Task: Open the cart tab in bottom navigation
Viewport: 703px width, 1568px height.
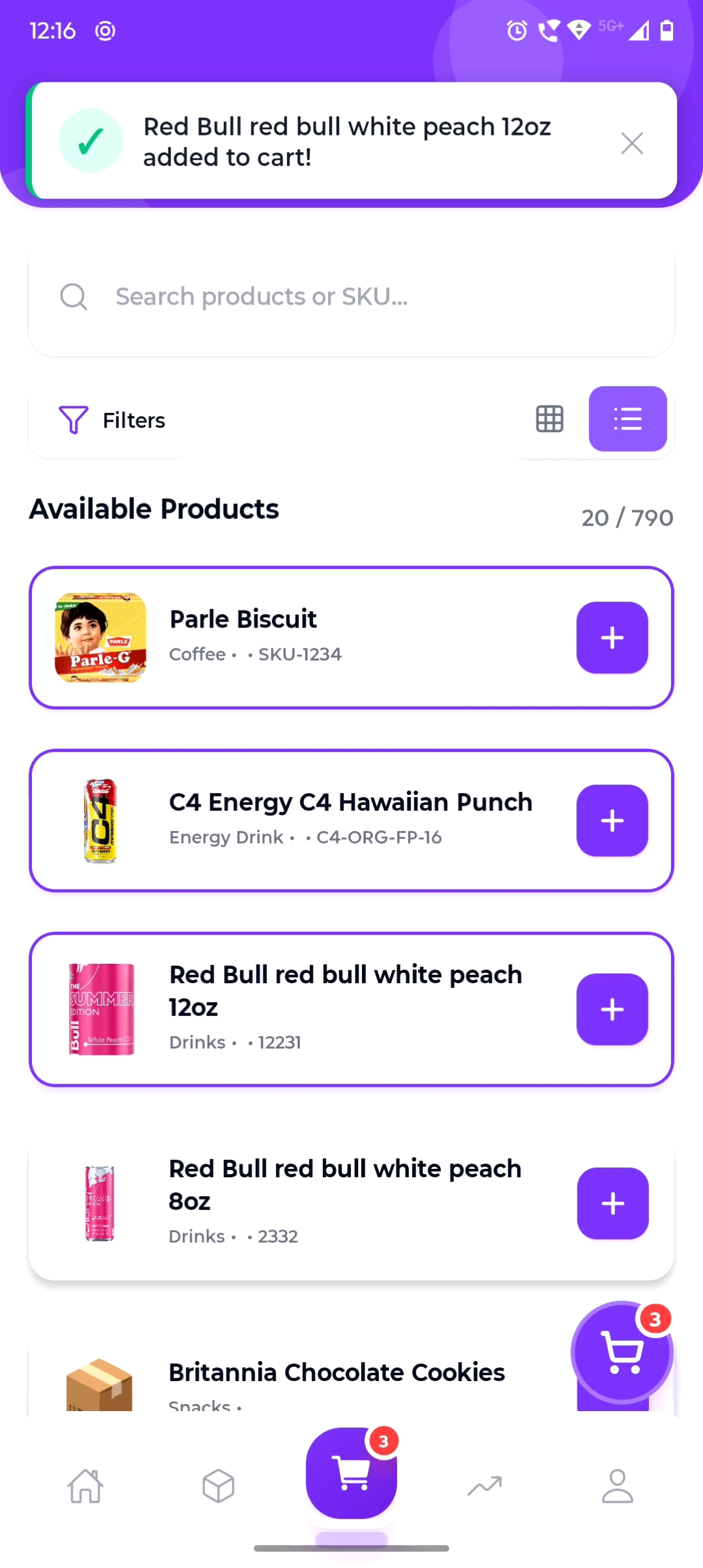Action: tap(351, 1473)
